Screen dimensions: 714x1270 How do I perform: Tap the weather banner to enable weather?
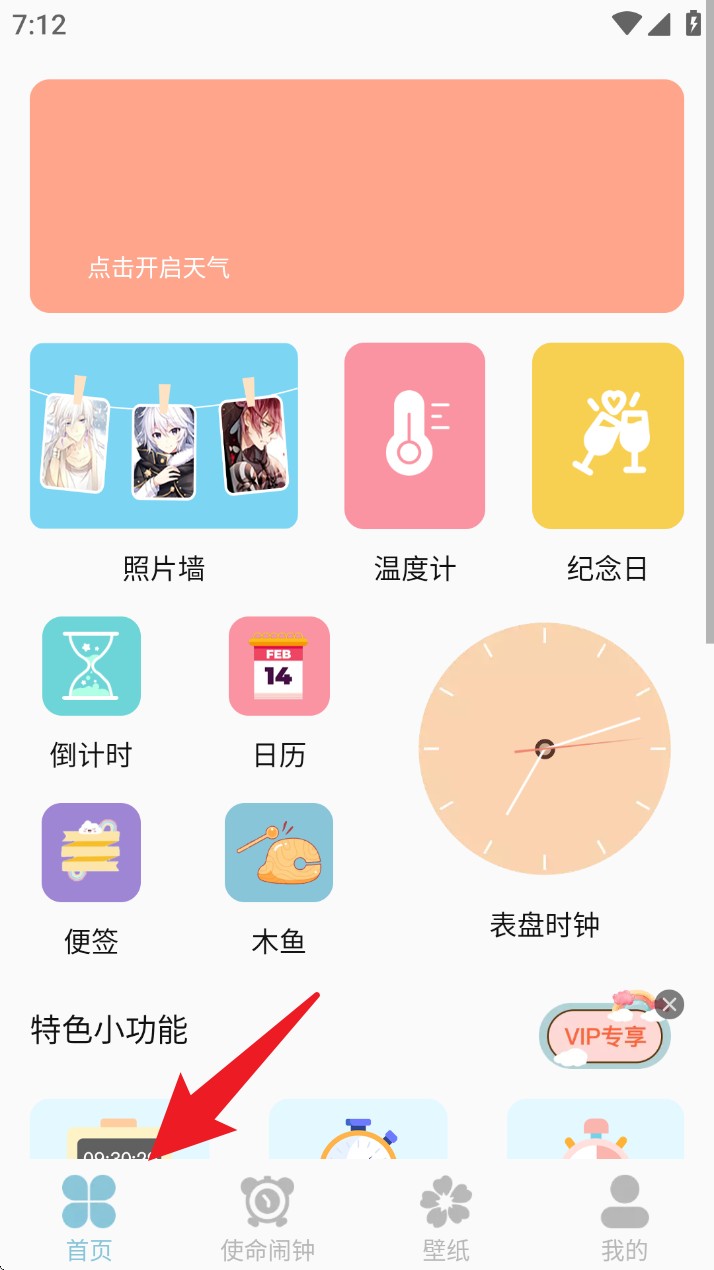coord(357,196)
